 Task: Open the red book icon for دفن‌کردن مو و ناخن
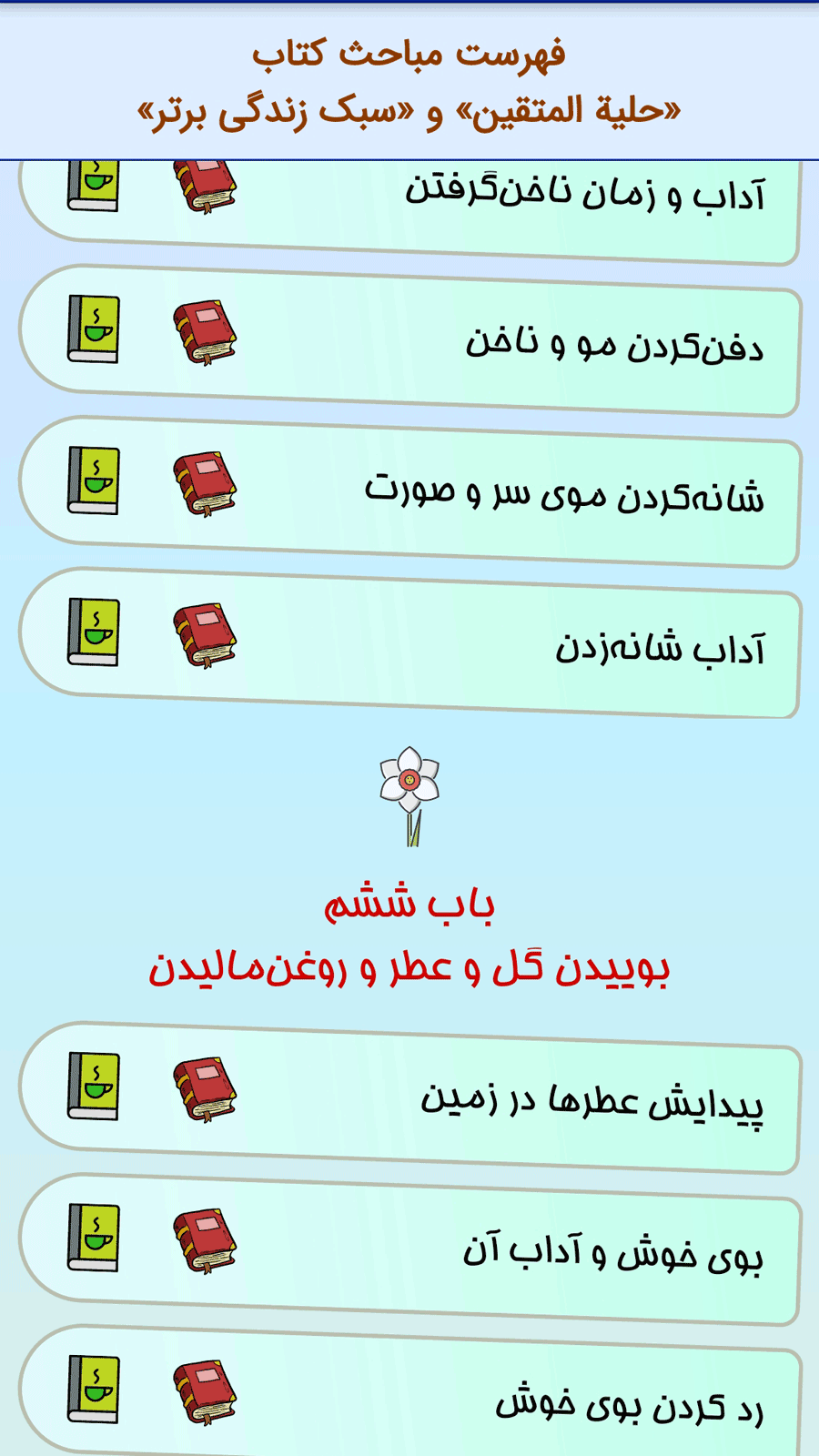(x=206, y=332)
